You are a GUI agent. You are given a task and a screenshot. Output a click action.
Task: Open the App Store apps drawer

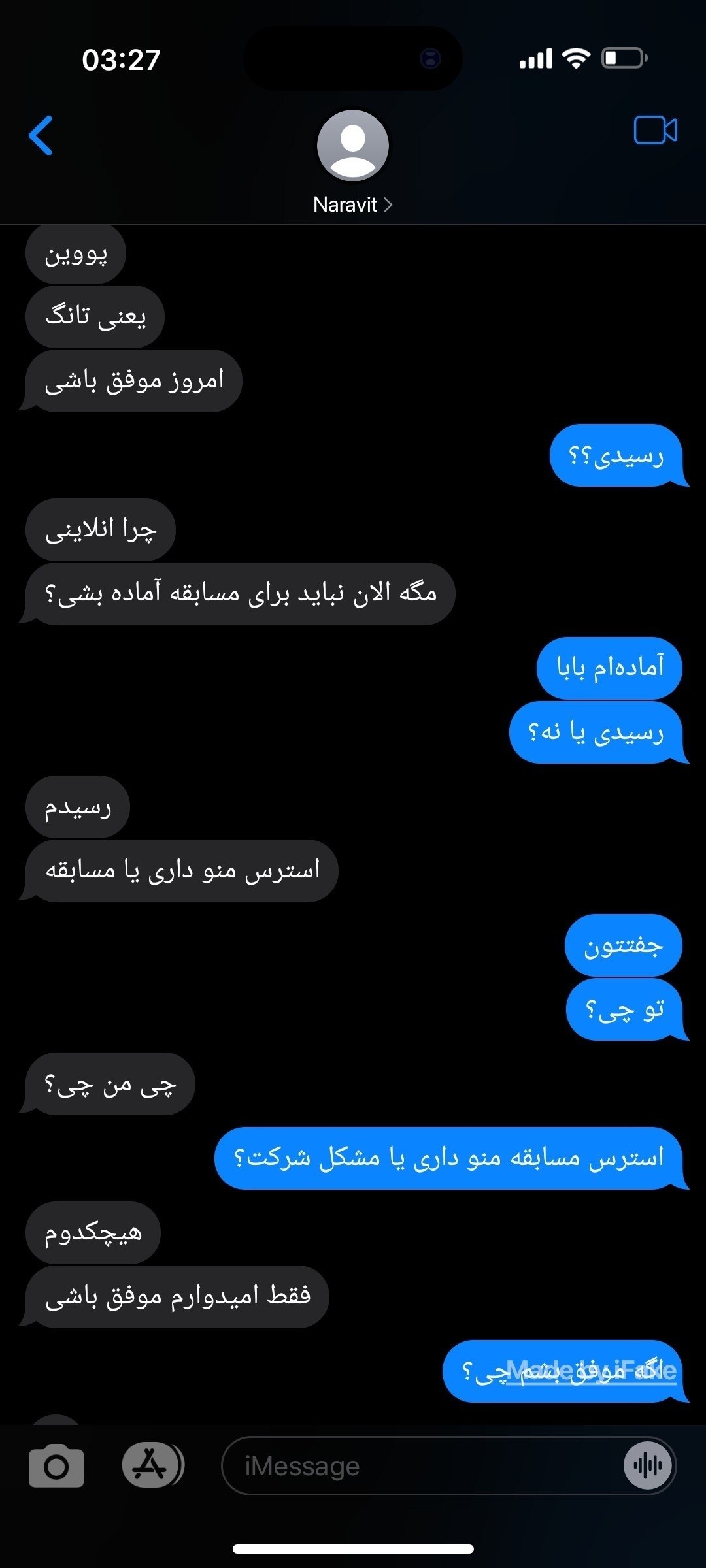click(152, 1465)
